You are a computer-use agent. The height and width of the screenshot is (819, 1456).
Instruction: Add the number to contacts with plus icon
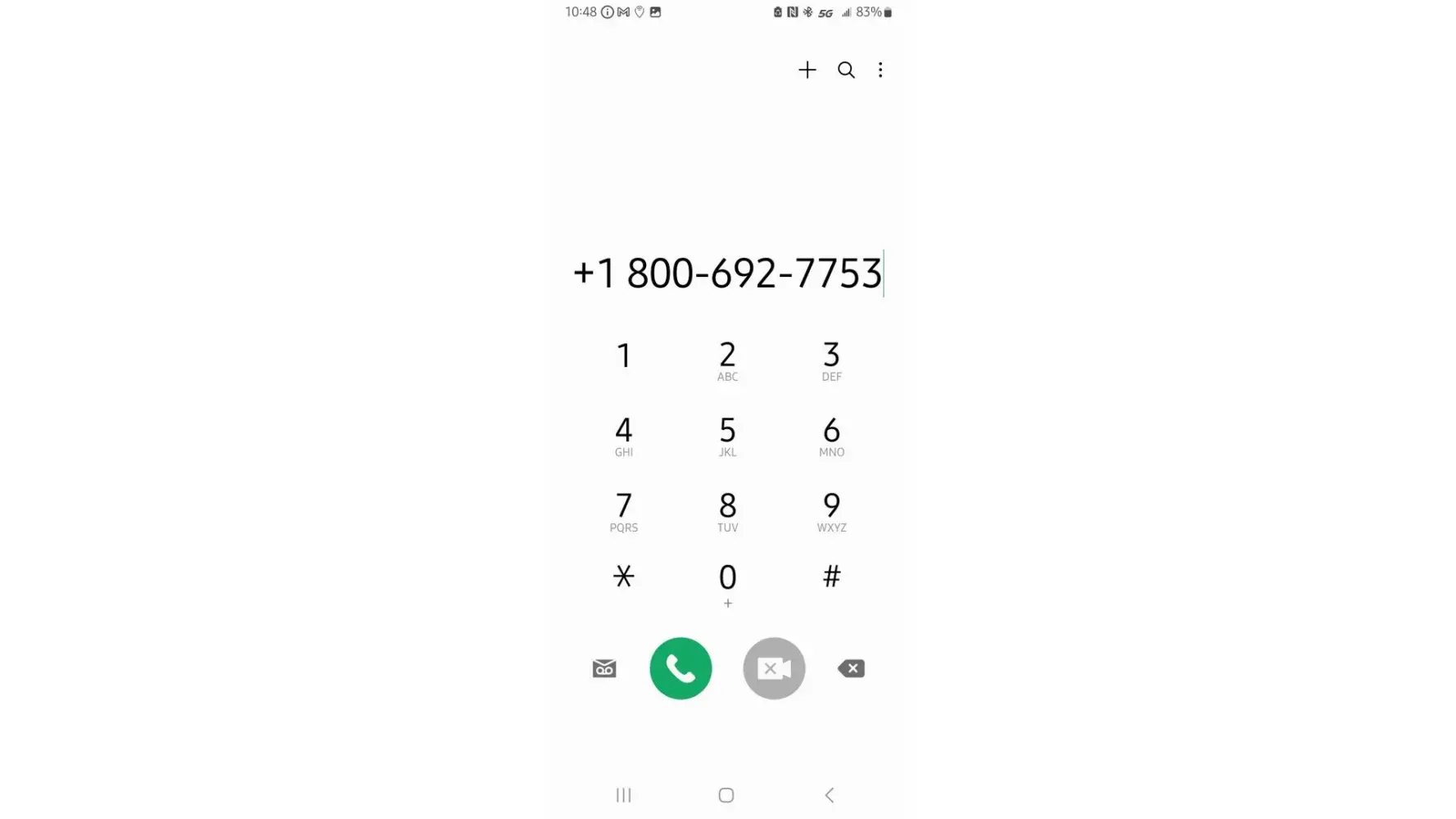[807, 70]
